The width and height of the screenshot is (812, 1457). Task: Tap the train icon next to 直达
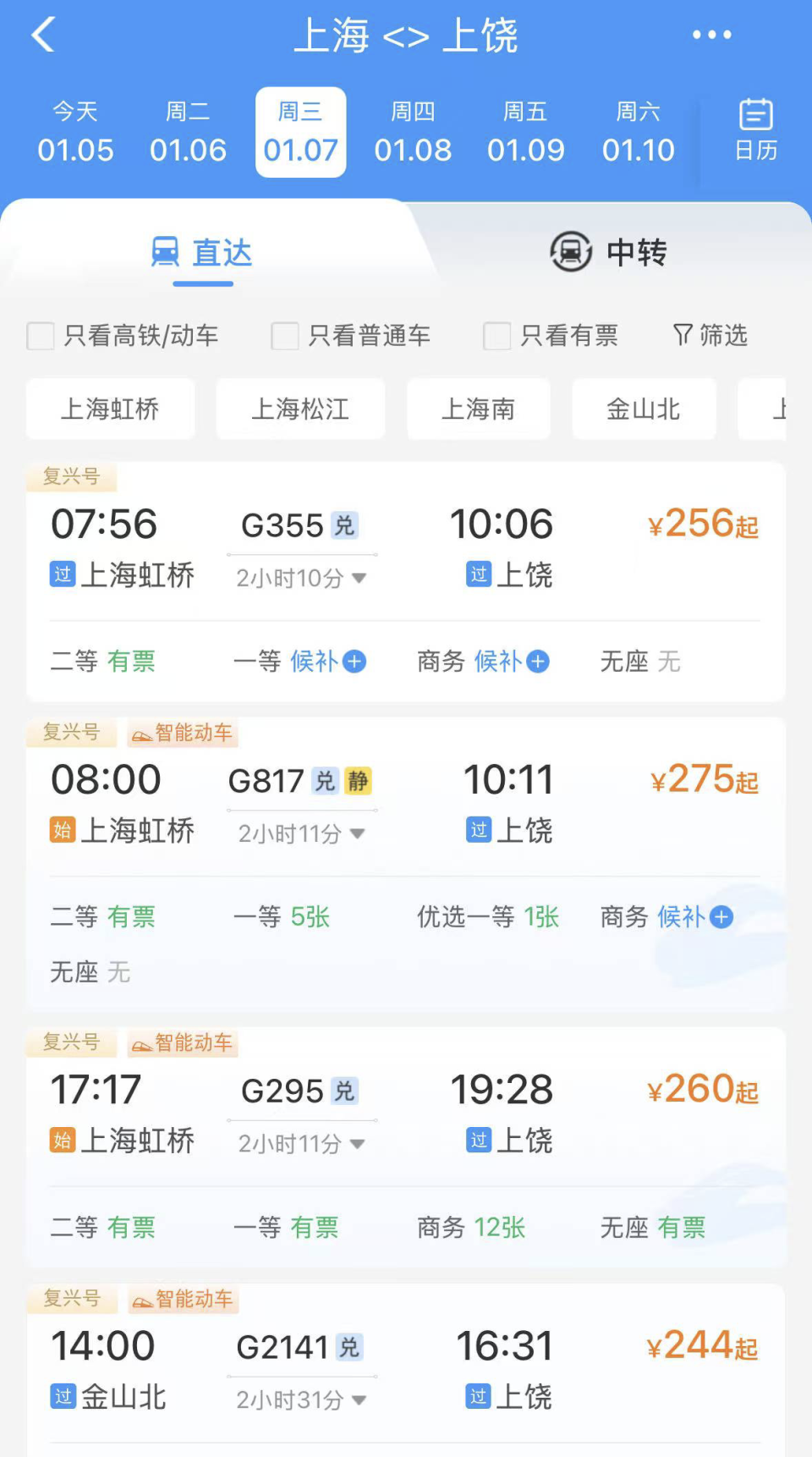167,251
